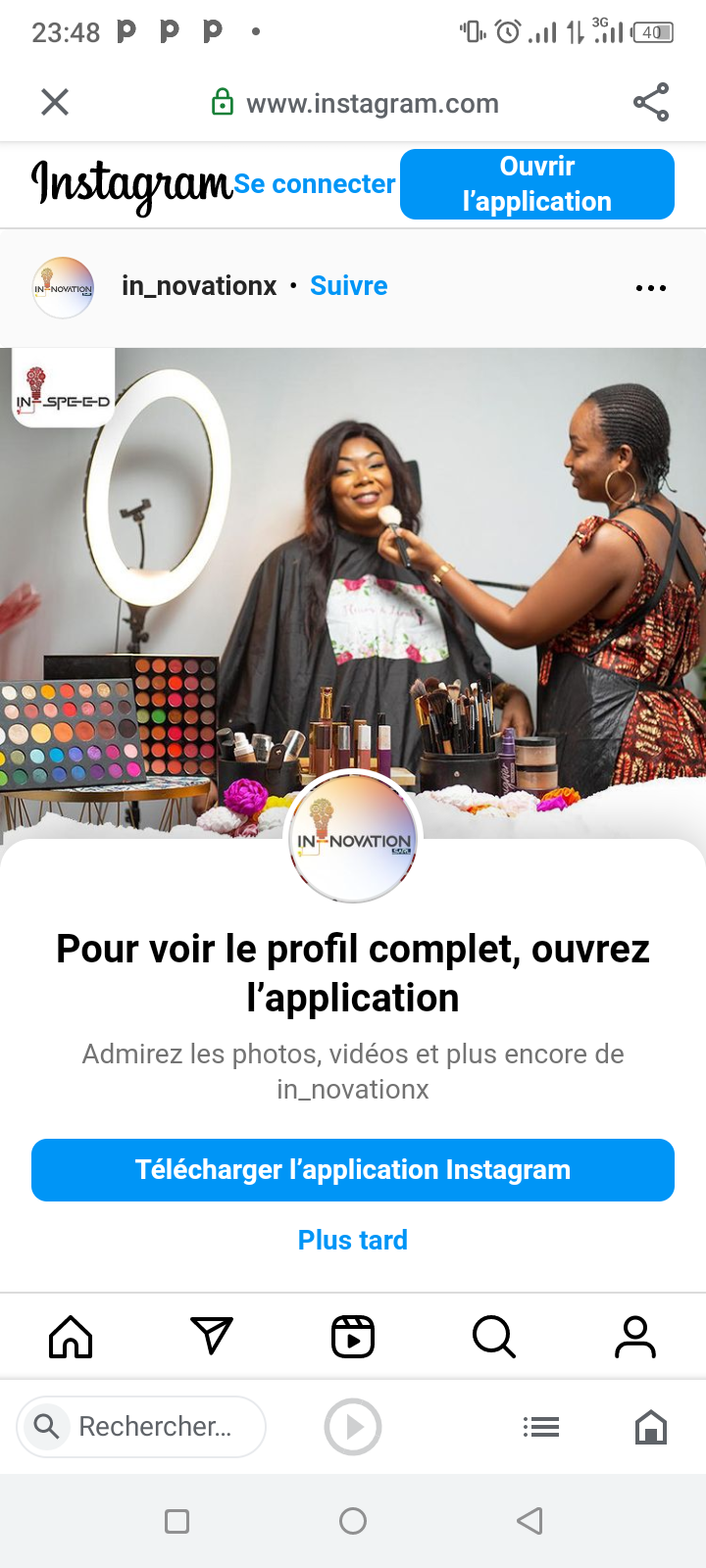Image resolution: width=706 pixels, height=1568 pixels.
Task: Open in_novationx profile name
Action: click(x=199, y=286)
